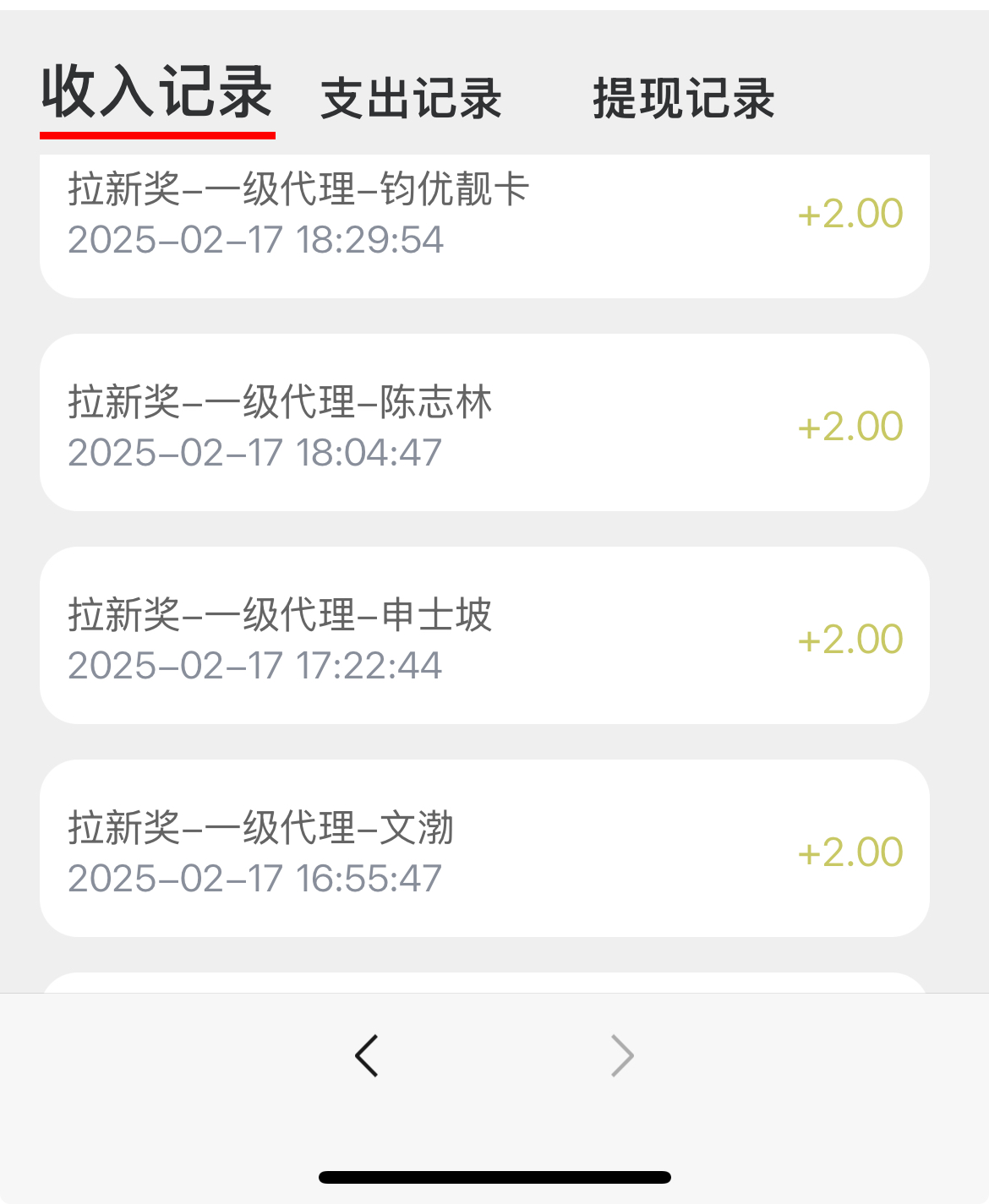Select the 收入记录 tab
This screenshot has width=989, height=1204.
coord(156,95)
